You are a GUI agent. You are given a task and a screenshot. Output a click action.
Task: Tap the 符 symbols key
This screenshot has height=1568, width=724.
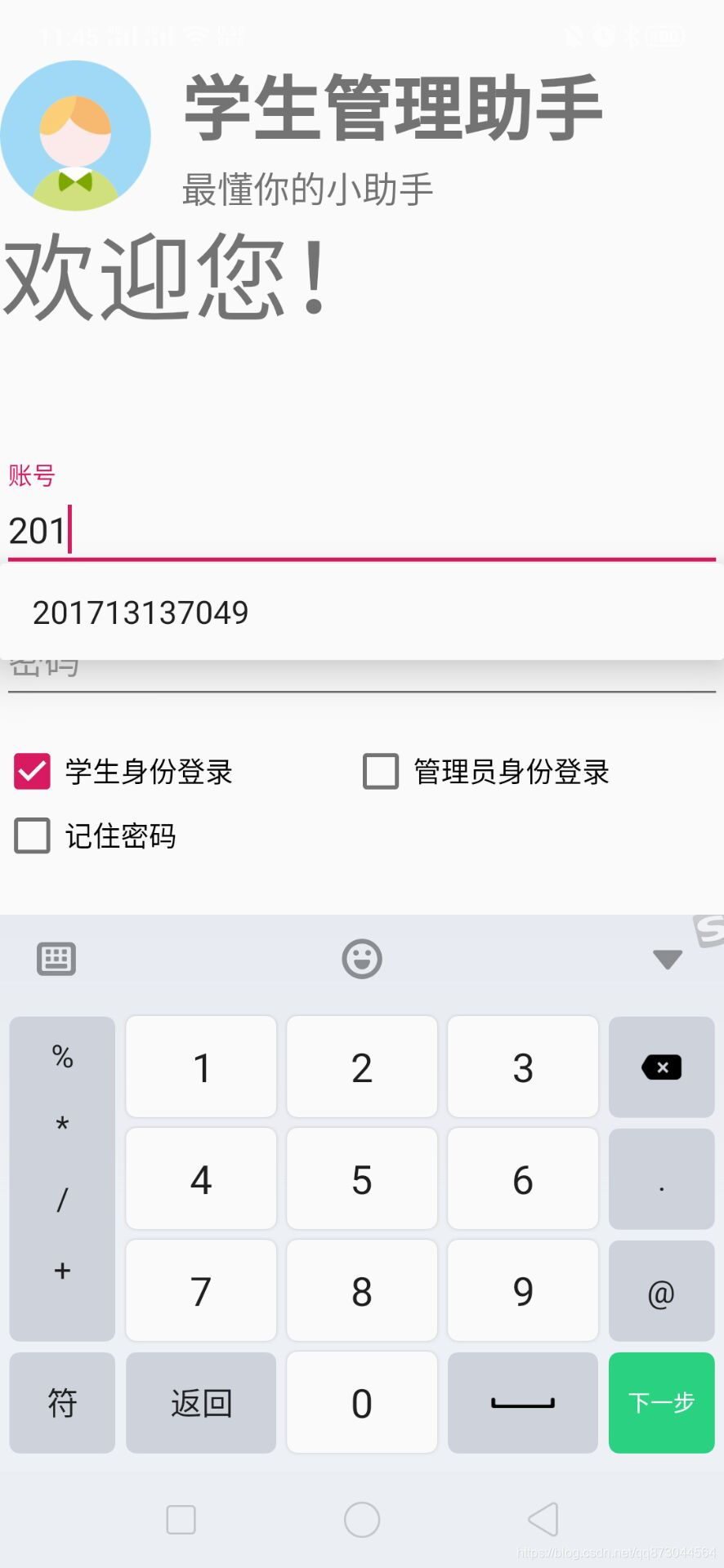62,1402
